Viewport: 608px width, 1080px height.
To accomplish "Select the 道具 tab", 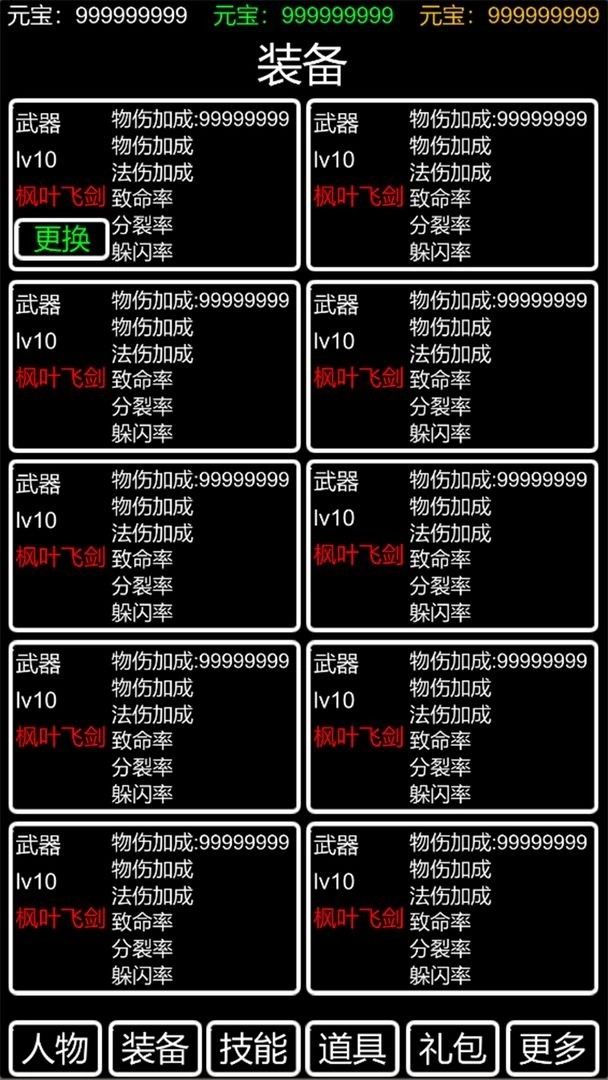I will [x=353, y=1048].
